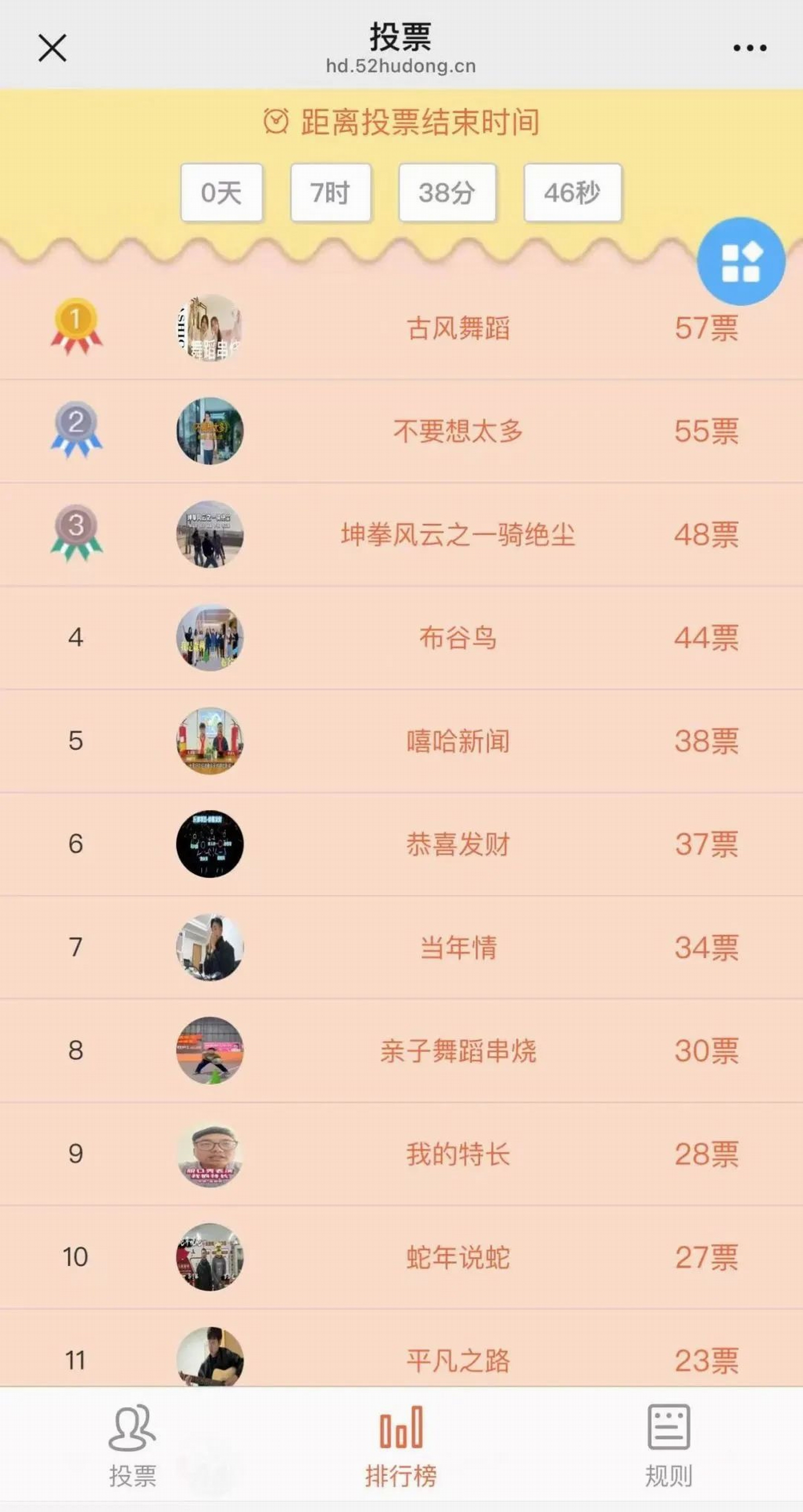The width and height of the screenshot is (803, 1512).
Task: Tap the blue floating grid button
Action: coord(741,262)
